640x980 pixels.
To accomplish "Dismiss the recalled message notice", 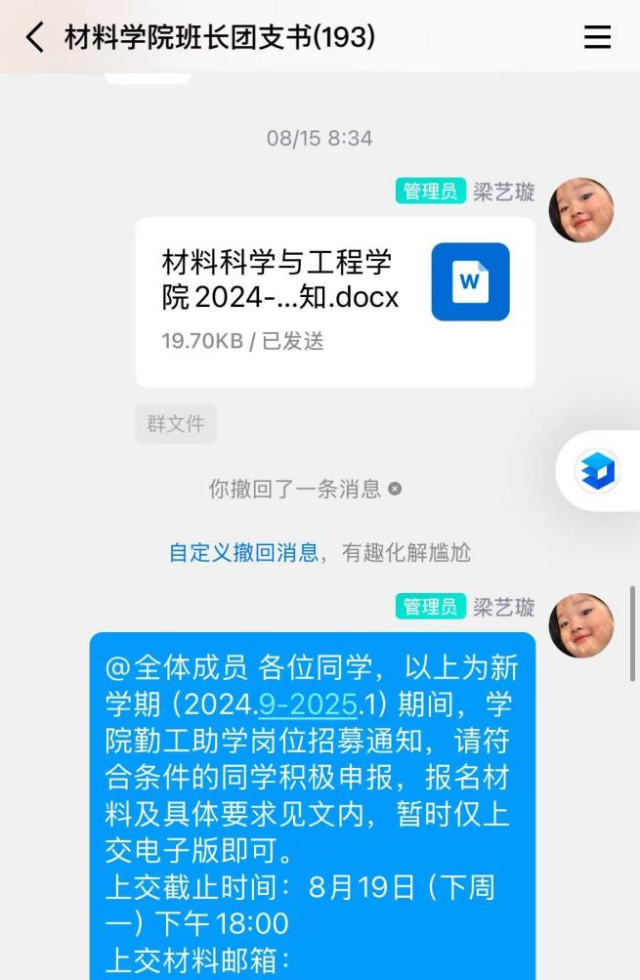I will [395, 489].
